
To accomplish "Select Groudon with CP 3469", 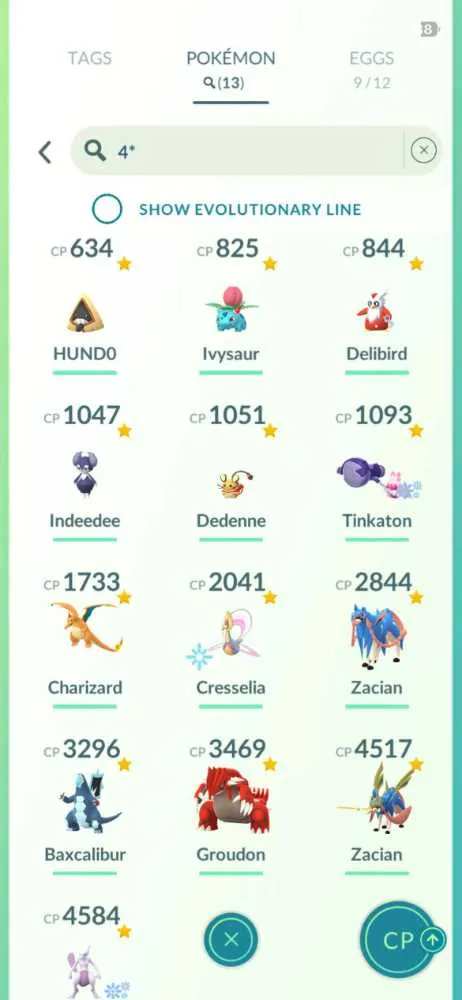I will [x=230, y=807].
